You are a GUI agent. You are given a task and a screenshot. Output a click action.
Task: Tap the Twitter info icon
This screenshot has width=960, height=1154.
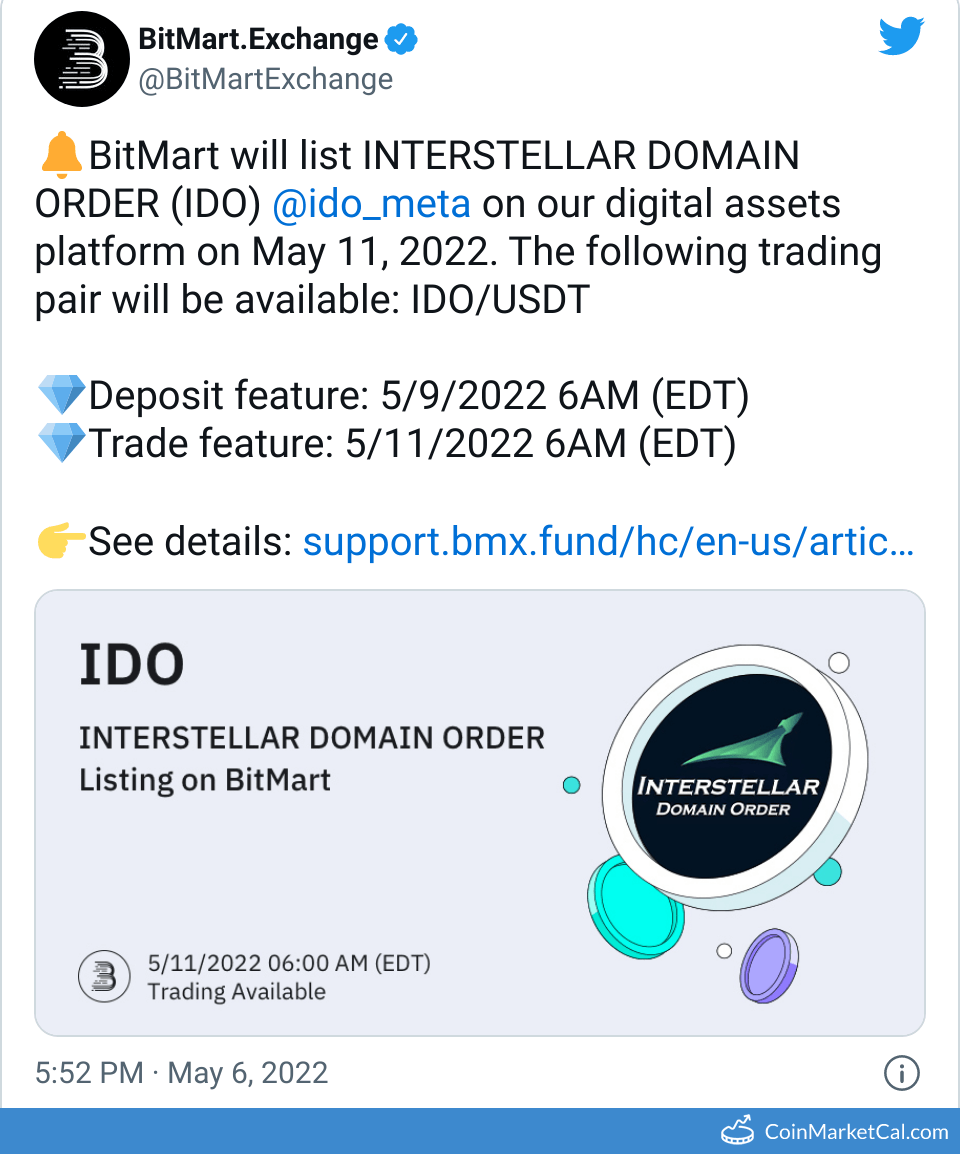[902, 1074]
